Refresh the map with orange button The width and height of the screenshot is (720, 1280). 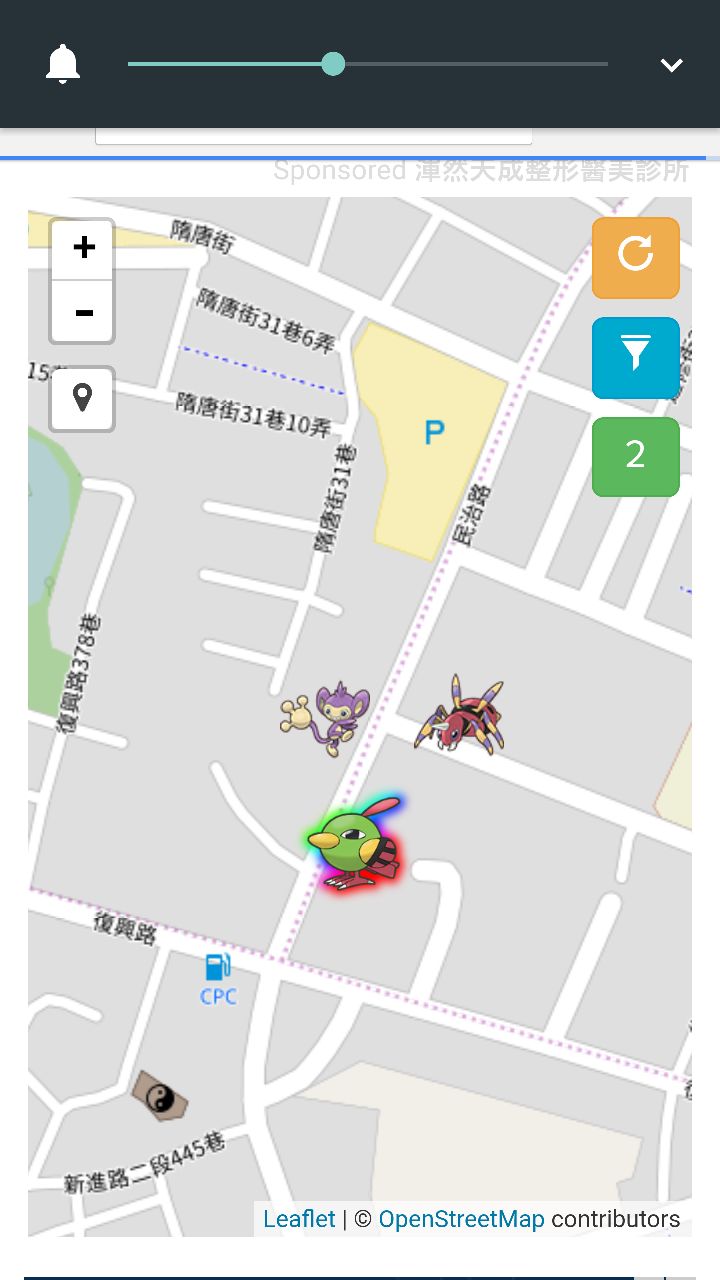click(635, 257)
